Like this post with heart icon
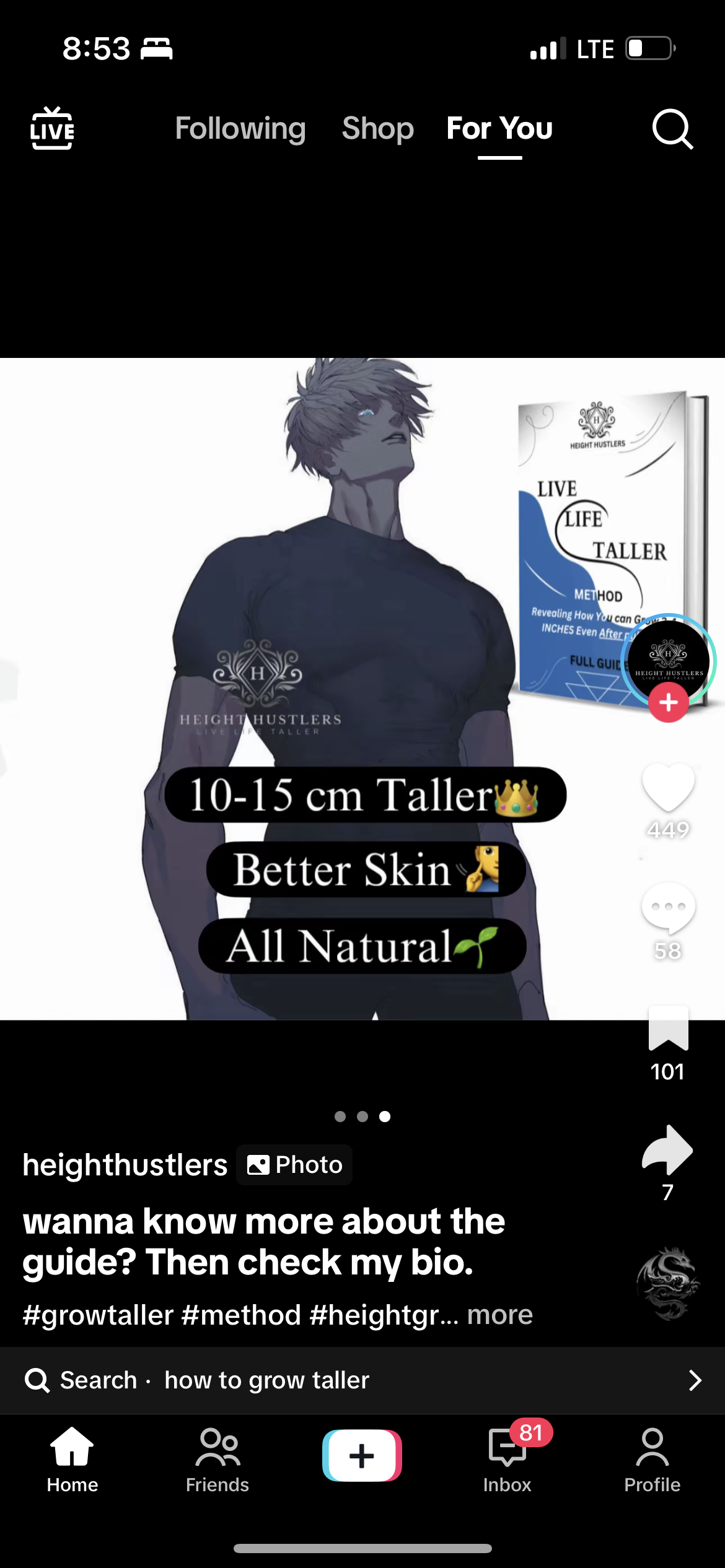The height and width of the screenshot is (1568, 725). pos(668,788)
